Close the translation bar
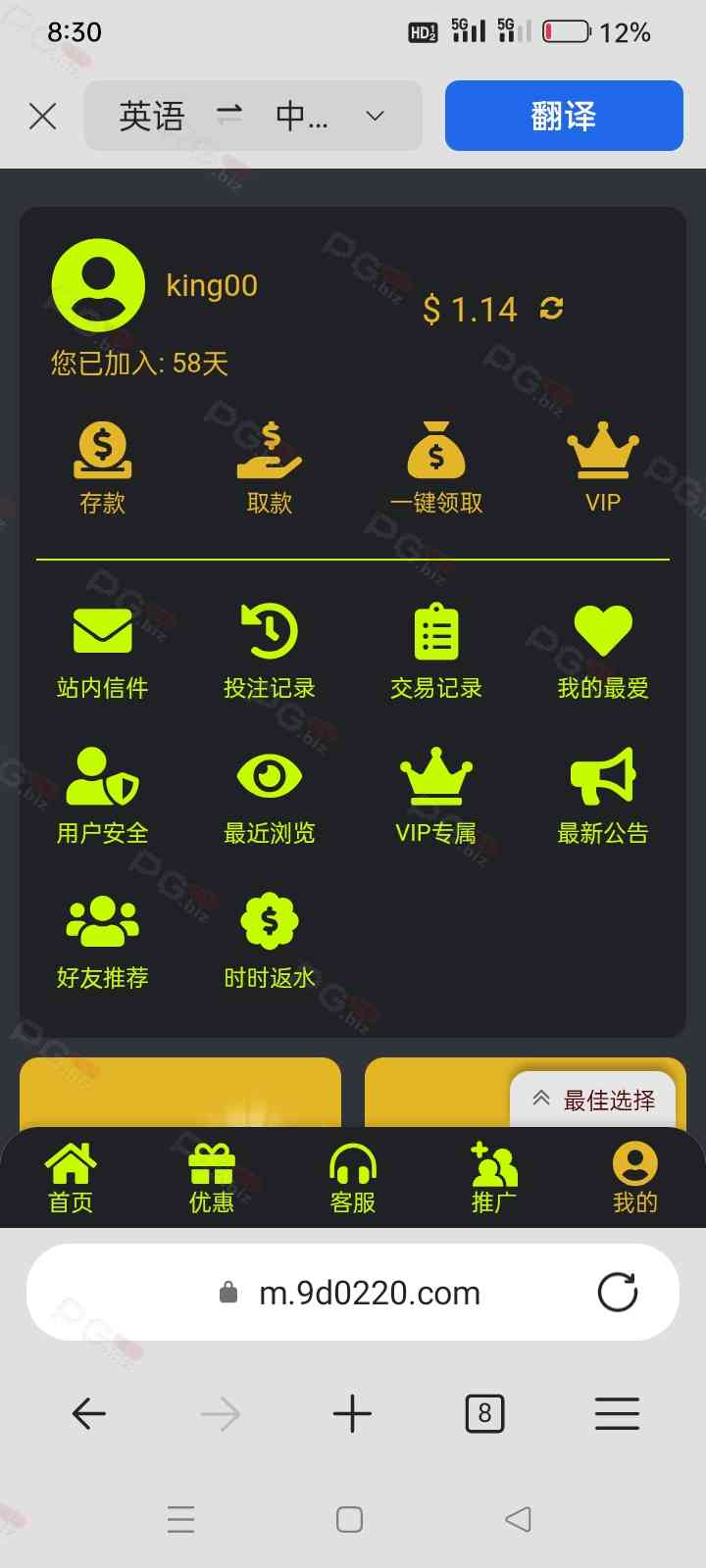 [43, 117]
